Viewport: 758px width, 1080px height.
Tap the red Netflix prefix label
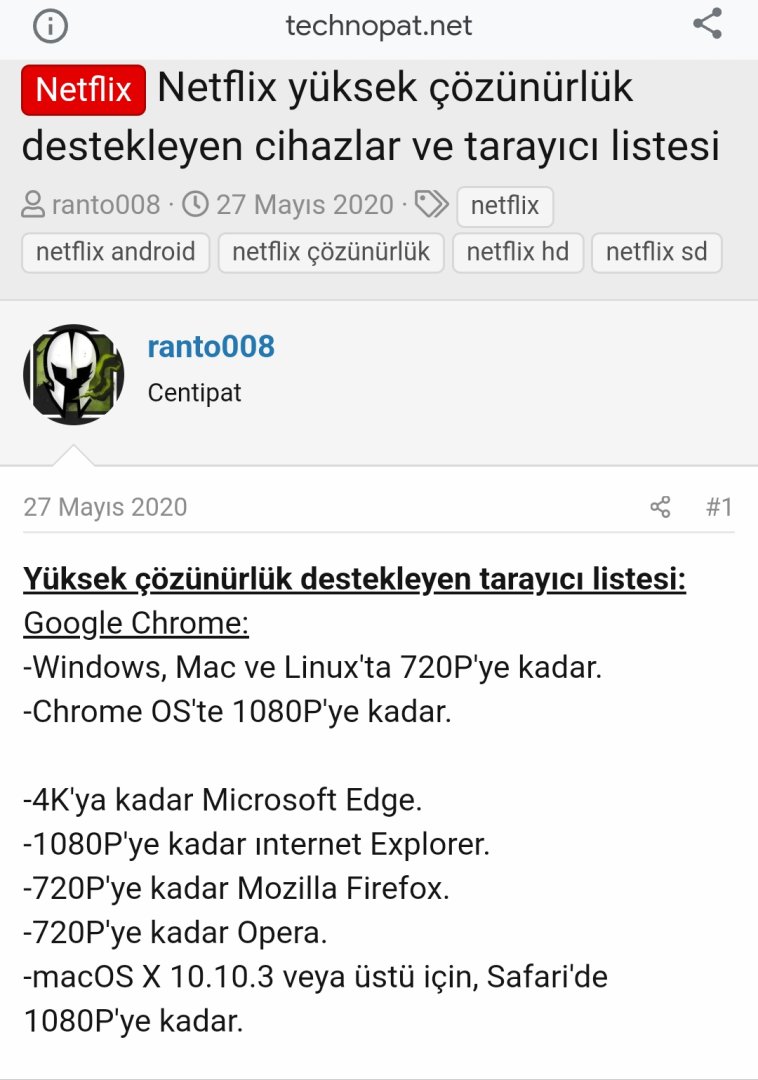[84, 90]
